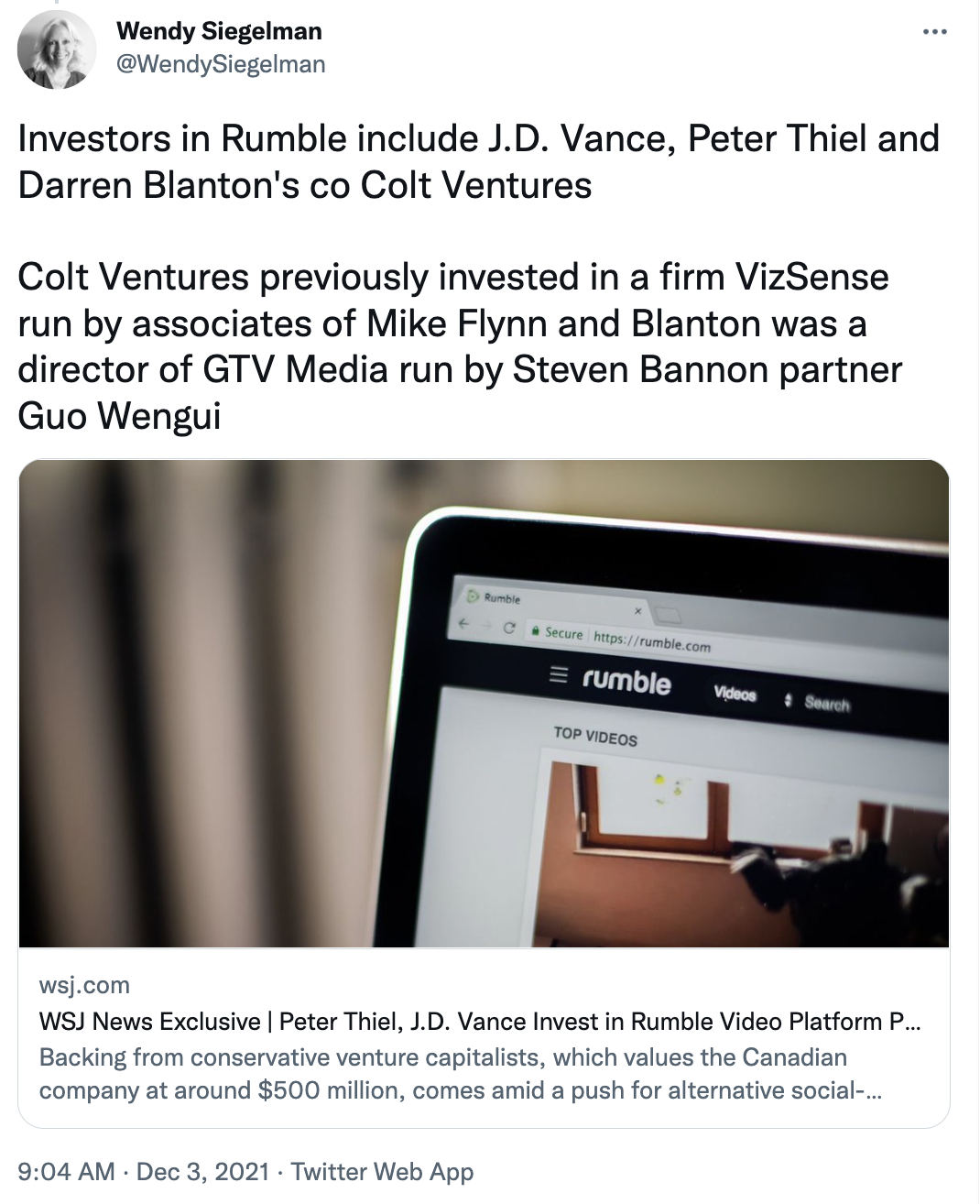This screenshot has height=1204, width=980.
Task: Open Wendy Siegelman's profile picture
Action: pyautogui.click(x=57, y=50)
